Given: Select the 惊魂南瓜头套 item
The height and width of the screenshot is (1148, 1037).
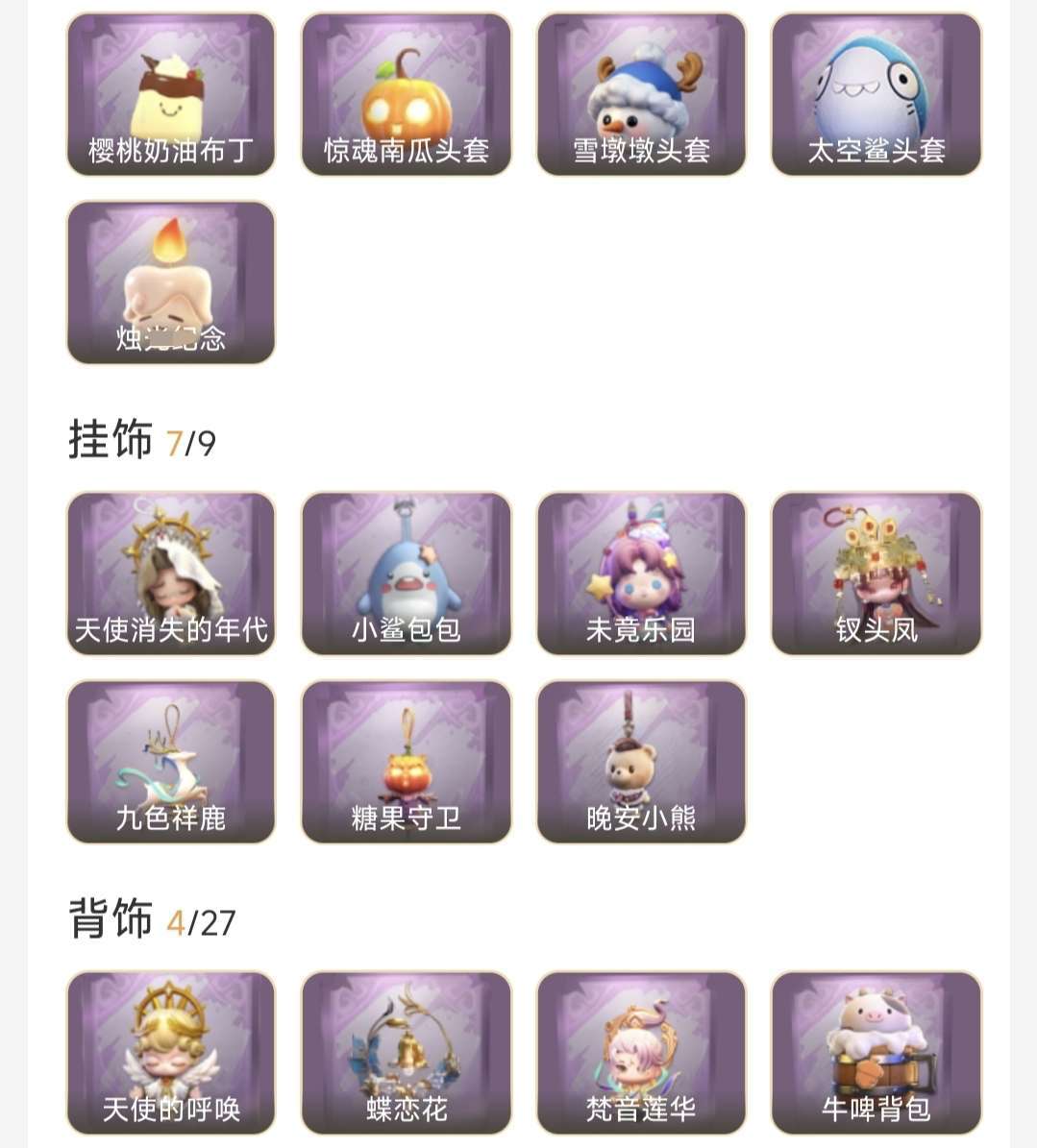Looking at the screenshot, I should coord(407,94).
